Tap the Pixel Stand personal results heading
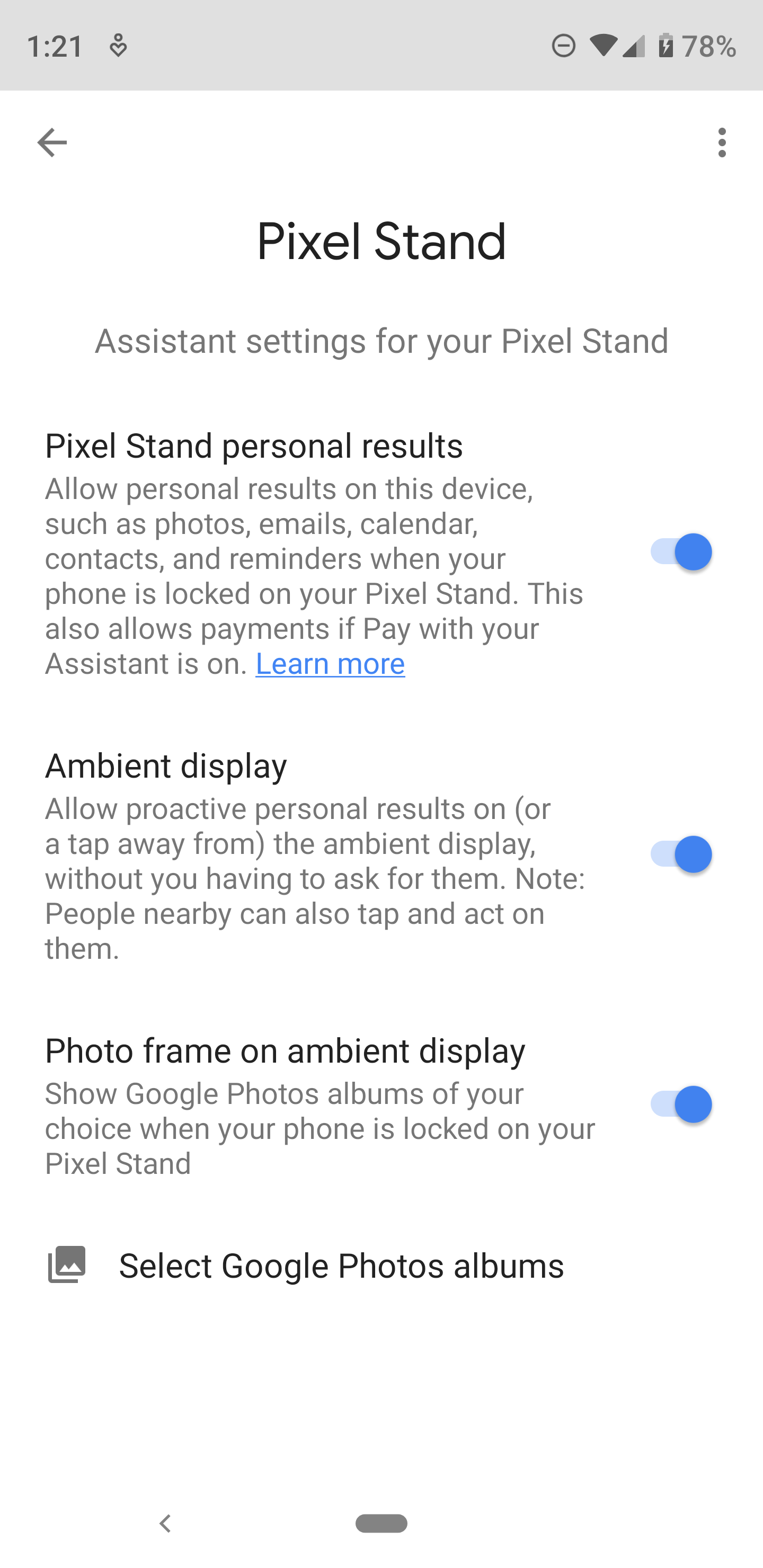This screenshot has height=1568, width=763. (253, 446)
